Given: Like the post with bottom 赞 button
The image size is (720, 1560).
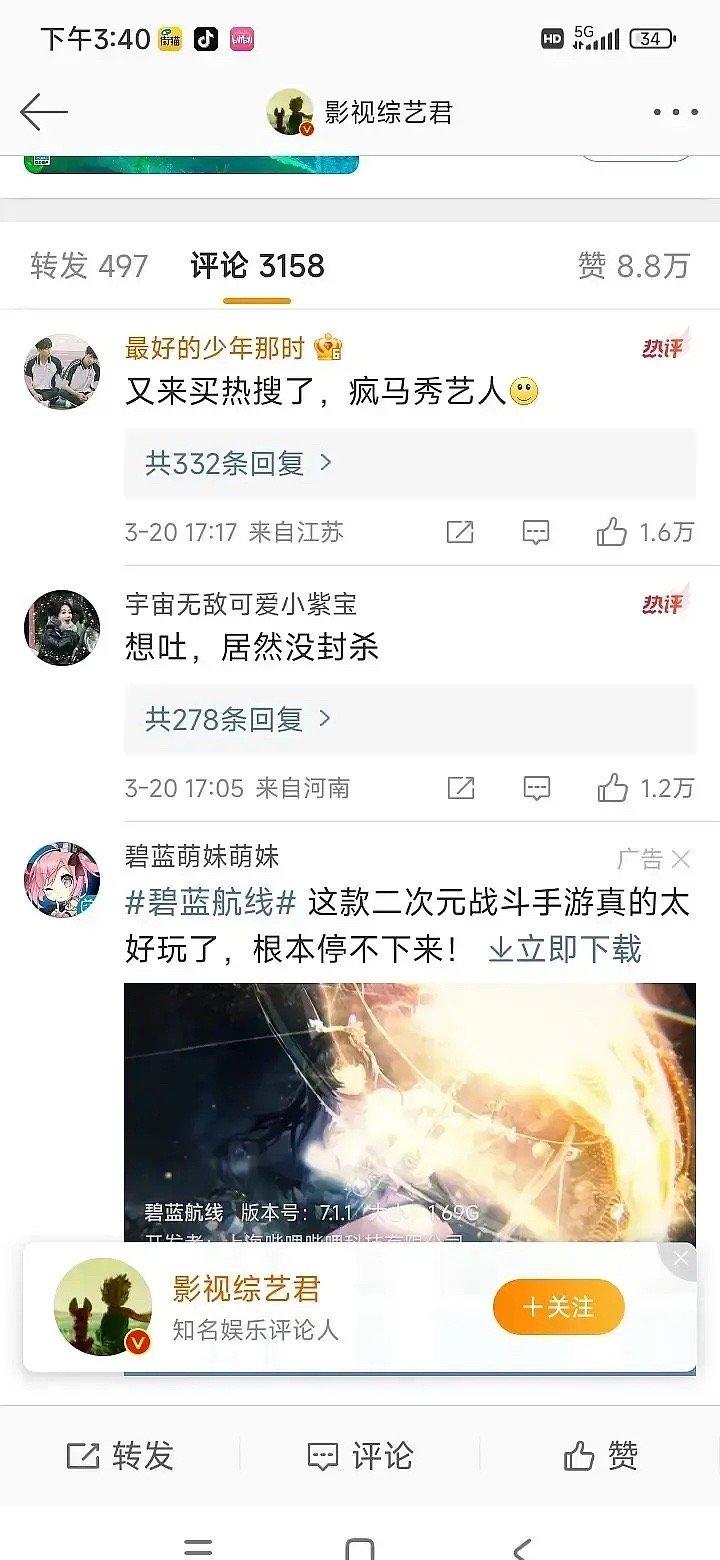Looking at the screenshot, I should 600,1456.
